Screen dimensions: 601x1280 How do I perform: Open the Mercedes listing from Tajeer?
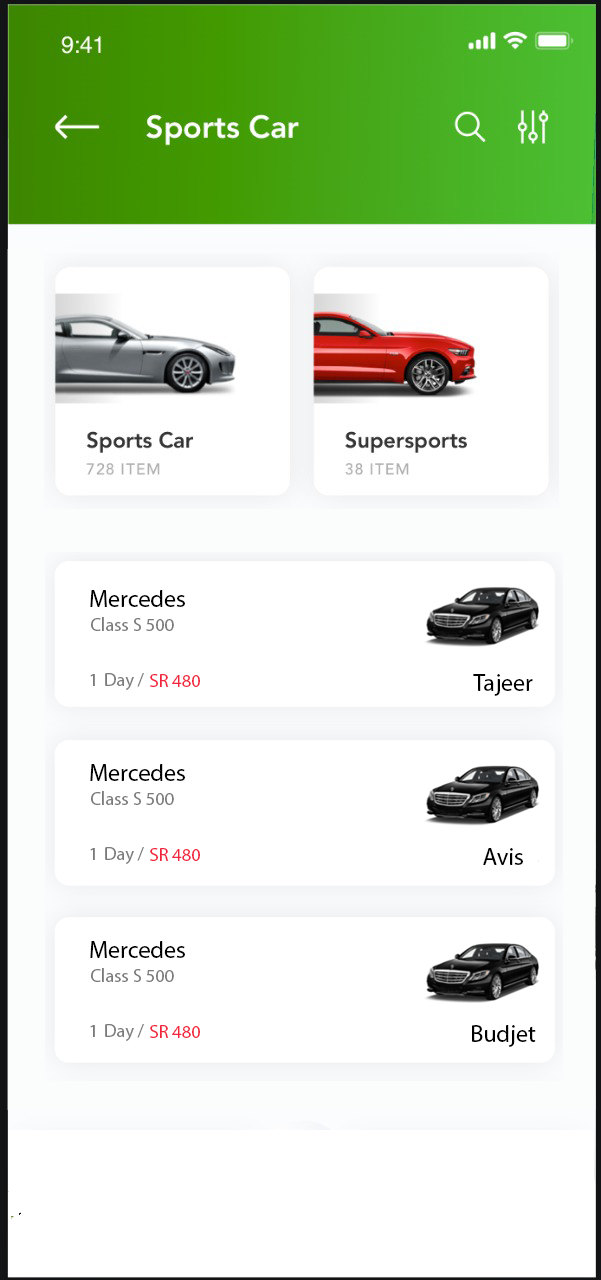tap(304, 634)
